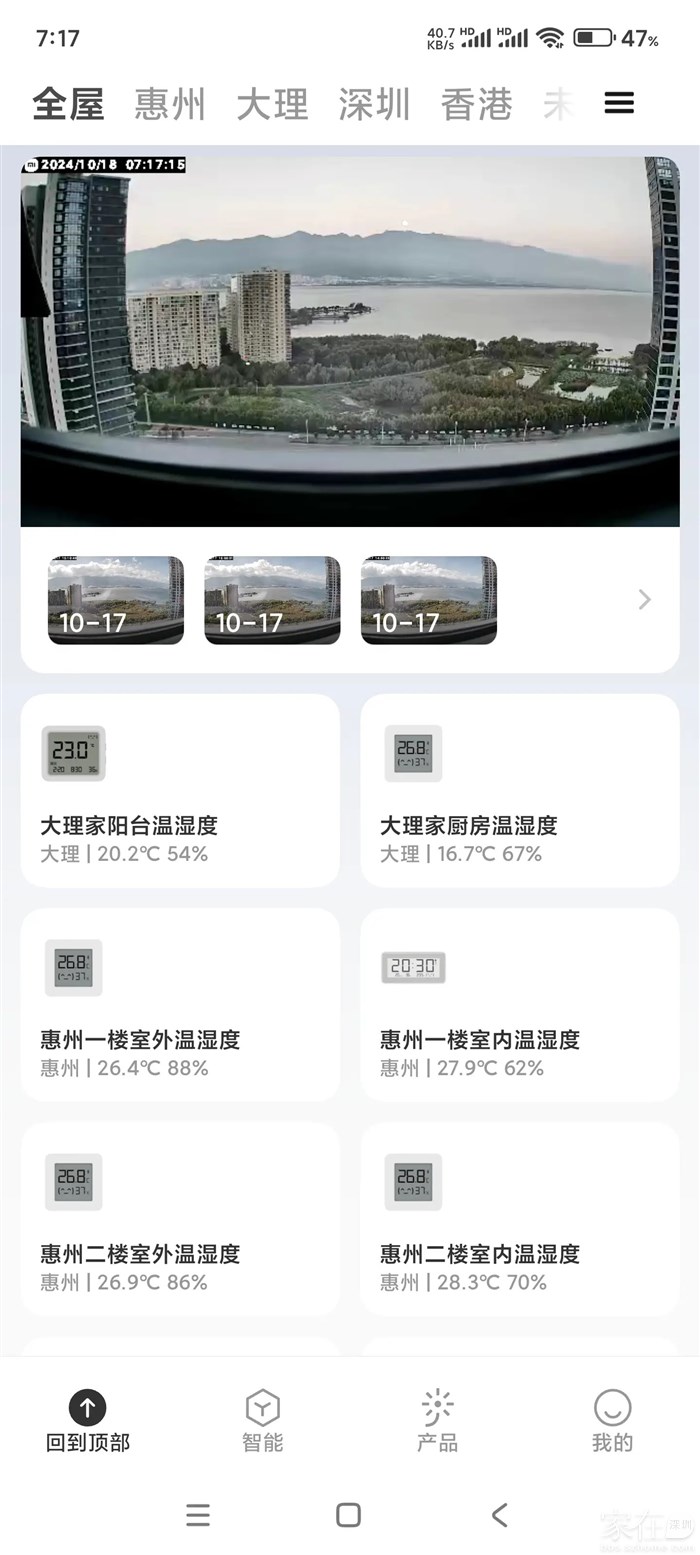Viewport: 700px width, 1555px height.
Task: Check 惠州二楼室外温湿度 card
Action: pyautogui.click(x=180, y=1218)
